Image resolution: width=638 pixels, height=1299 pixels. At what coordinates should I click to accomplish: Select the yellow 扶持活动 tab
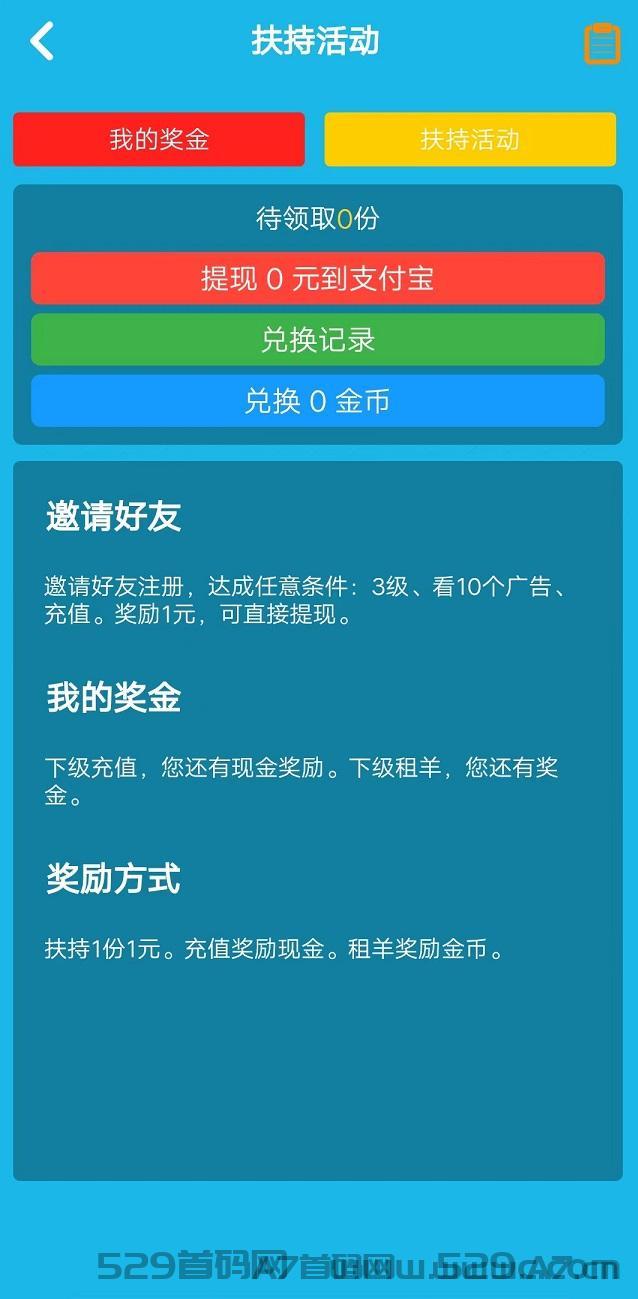[x=470, y=139]
